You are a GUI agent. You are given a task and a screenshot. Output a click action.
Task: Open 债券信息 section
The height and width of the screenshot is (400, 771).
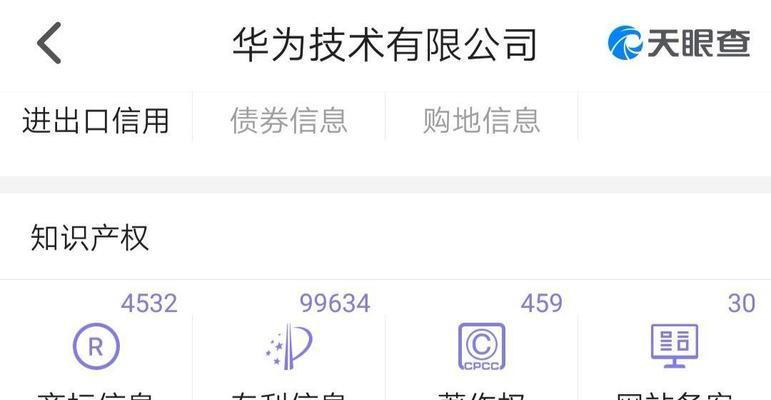[288, 120]
